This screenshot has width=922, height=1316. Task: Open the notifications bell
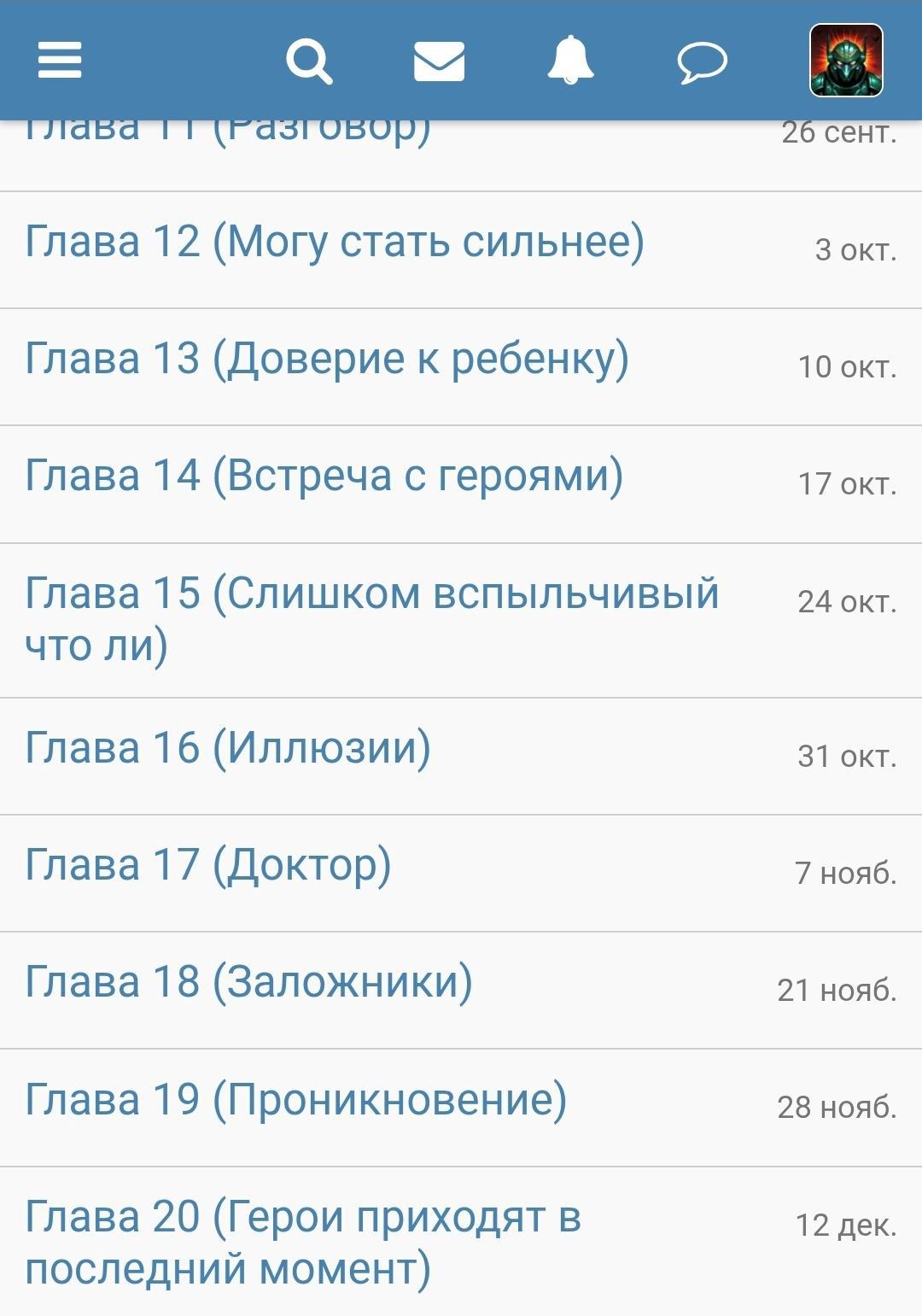tap(570, 61)
